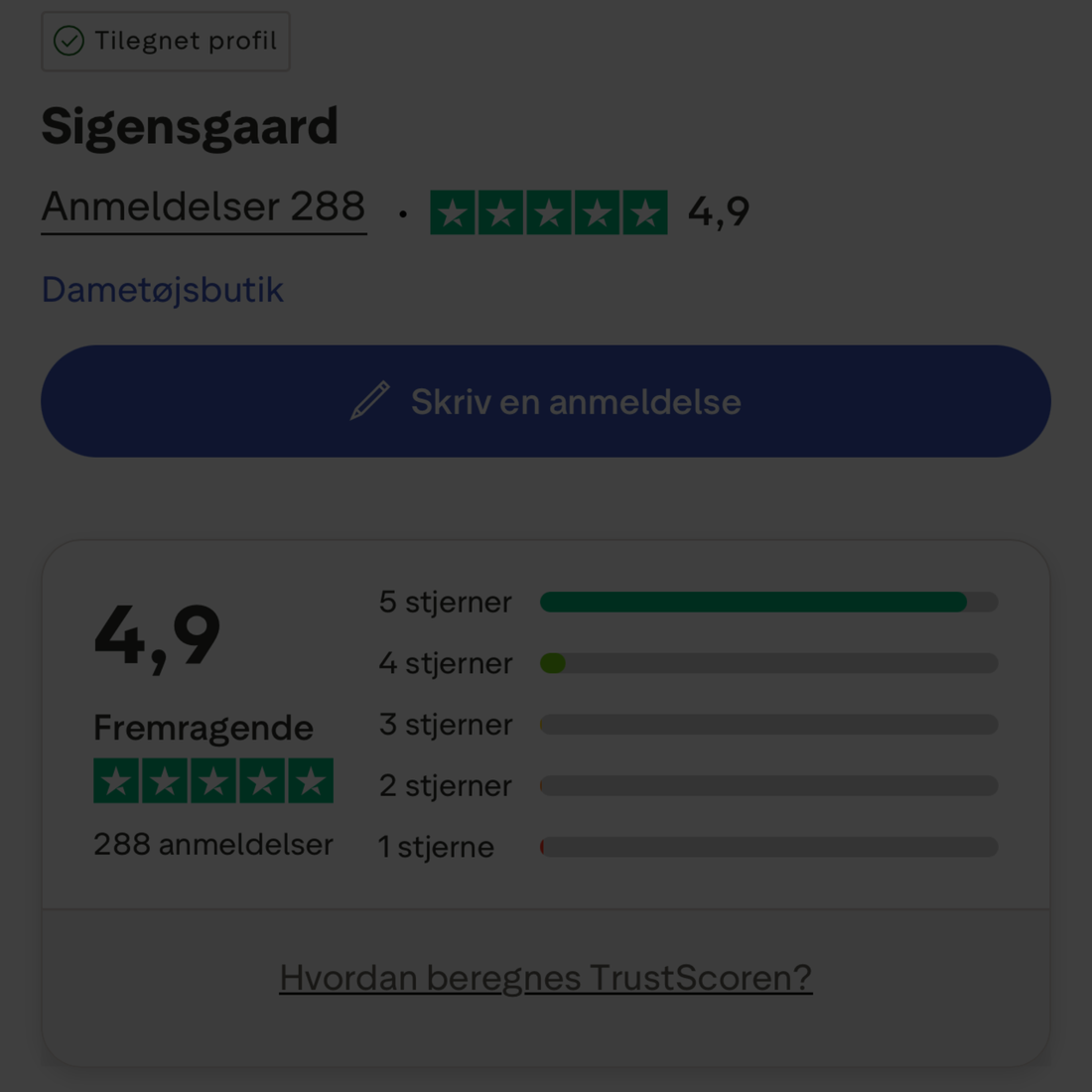Filter reviews by 1 stjerne
The image size is (1092, 1092).
click(687, 847)
